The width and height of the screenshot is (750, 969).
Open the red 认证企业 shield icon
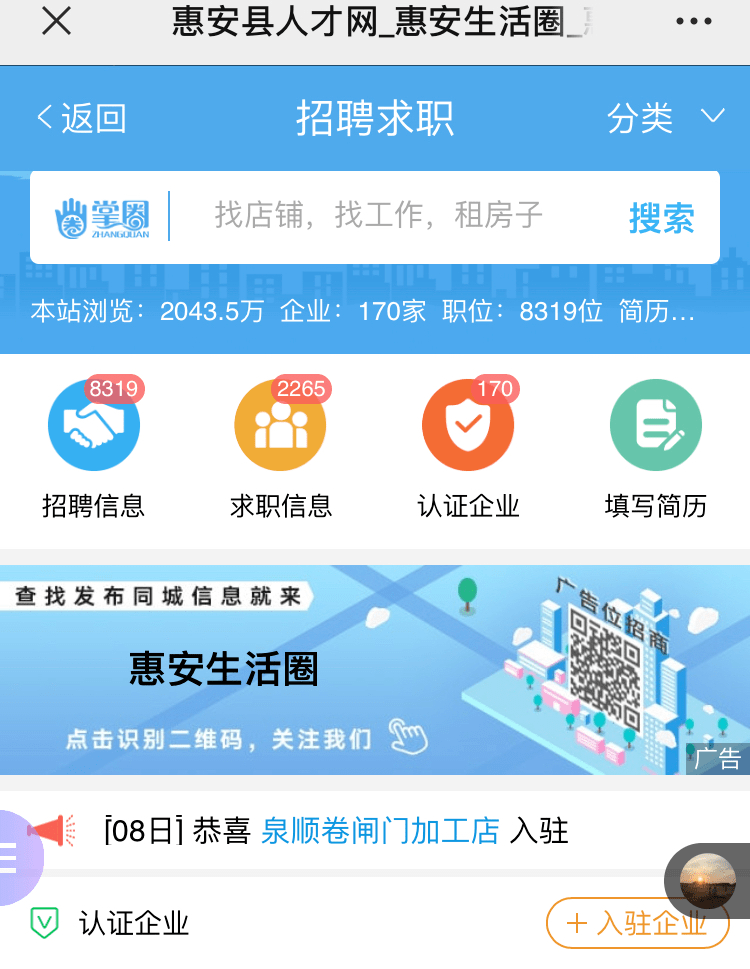tap(468, 424)
